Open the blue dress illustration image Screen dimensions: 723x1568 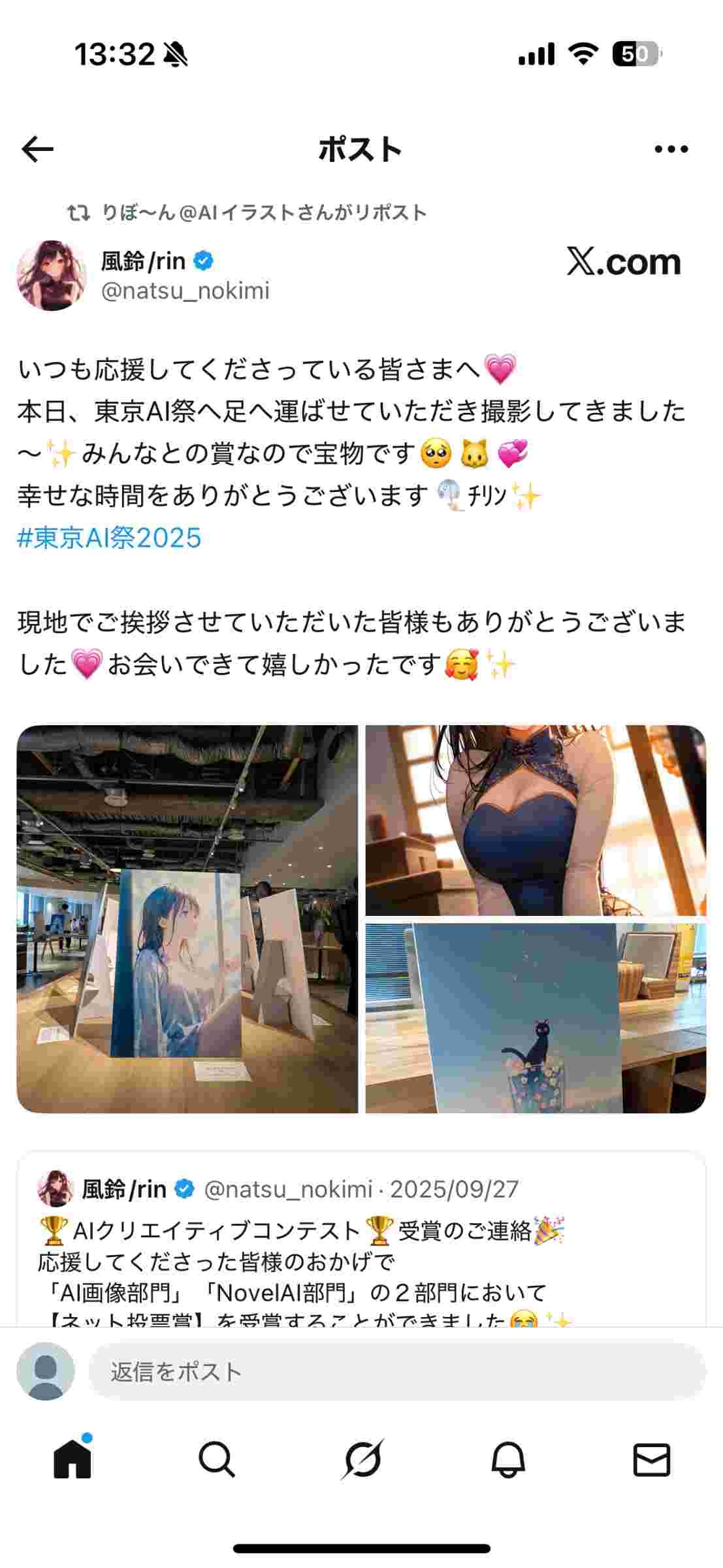[536, 820]
